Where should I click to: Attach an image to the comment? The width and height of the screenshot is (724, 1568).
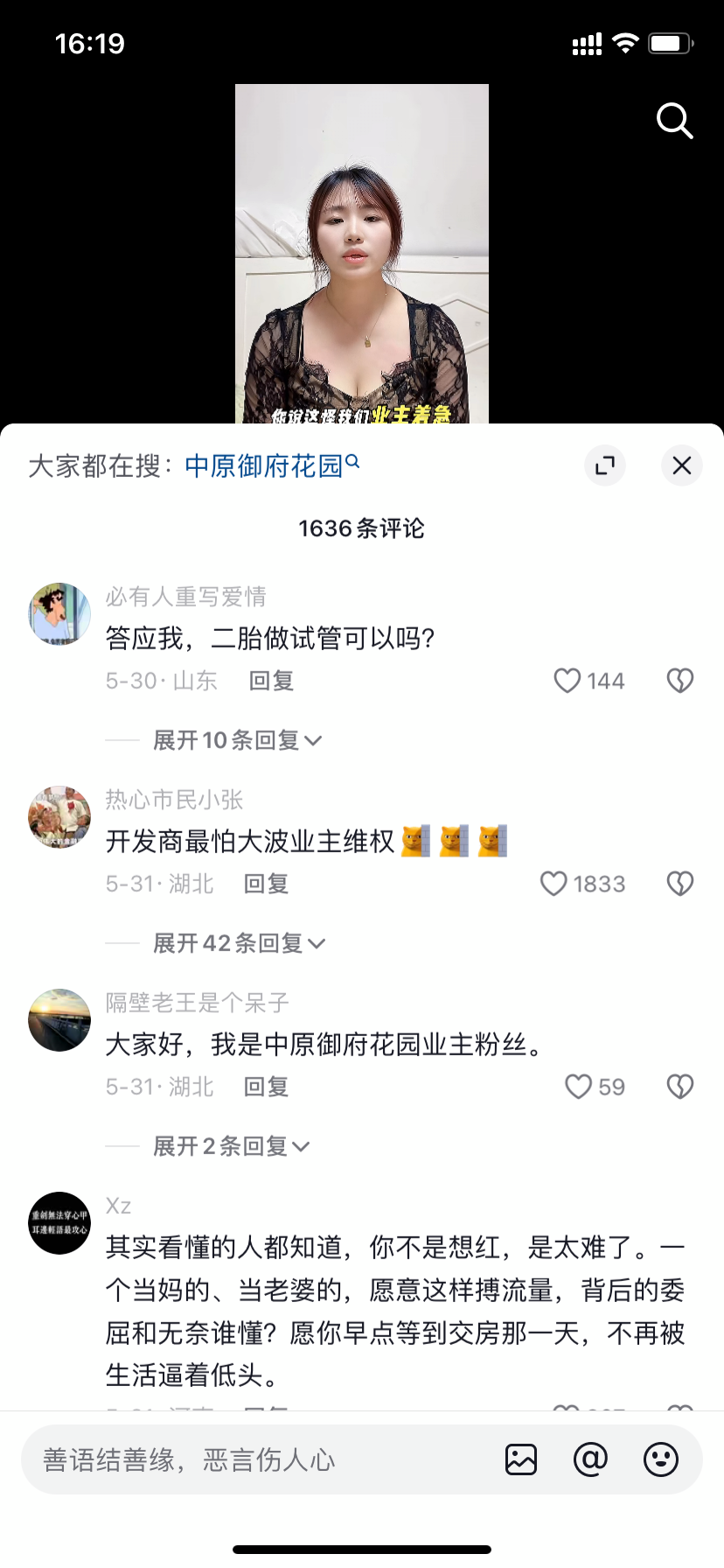pos(521,1459)
